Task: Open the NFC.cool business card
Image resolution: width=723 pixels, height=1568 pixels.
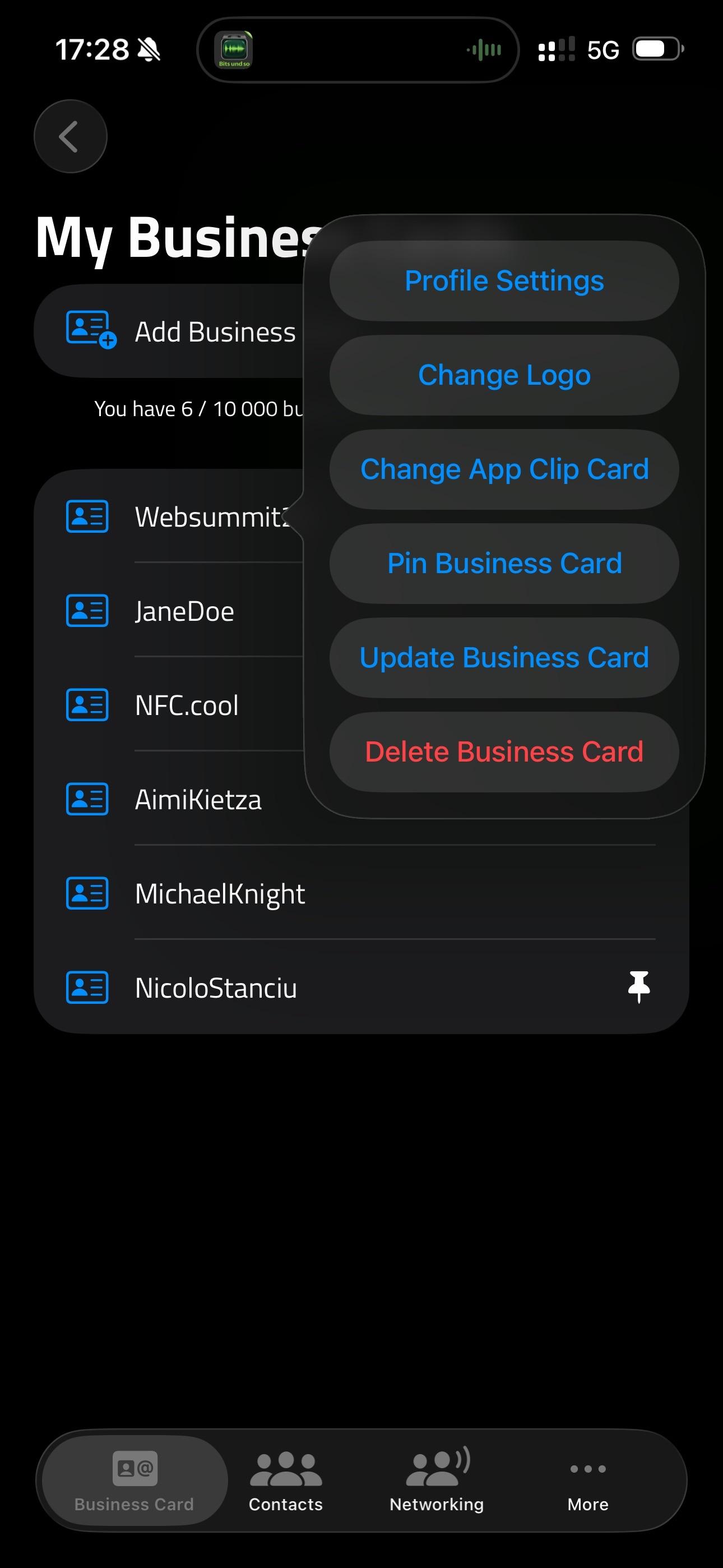Action: pos(186,705)
